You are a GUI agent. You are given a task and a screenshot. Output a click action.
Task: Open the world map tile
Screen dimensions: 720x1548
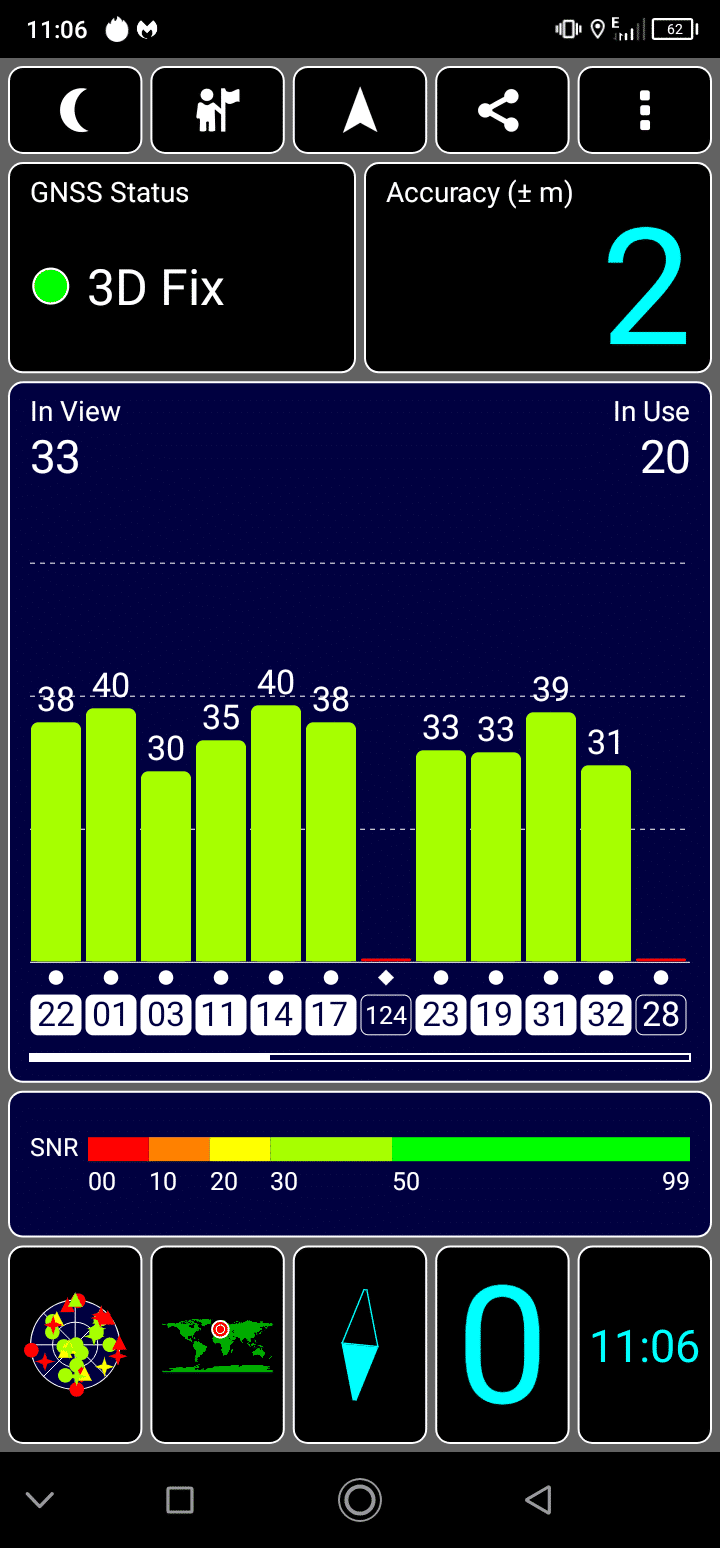coord(218,1344)
